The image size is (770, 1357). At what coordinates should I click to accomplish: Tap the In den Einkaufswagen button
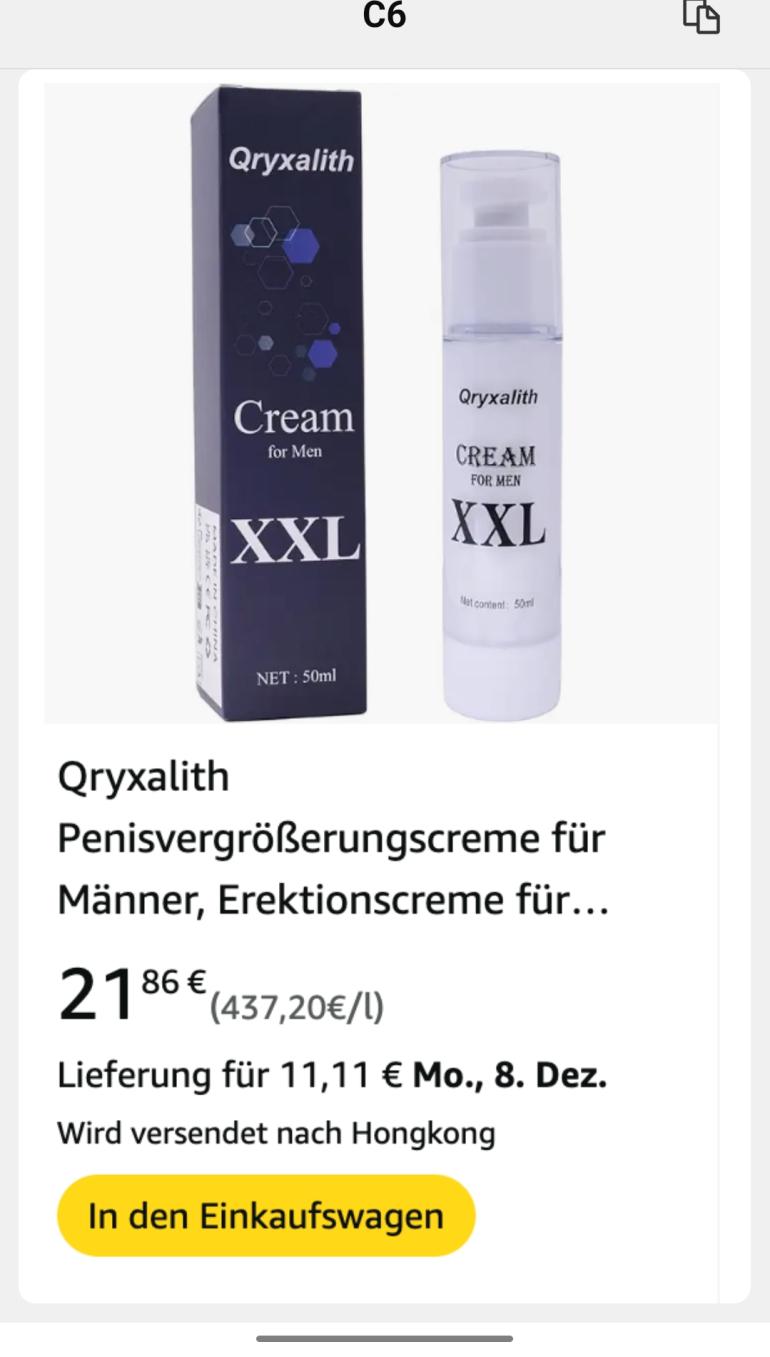[265, 1216]
